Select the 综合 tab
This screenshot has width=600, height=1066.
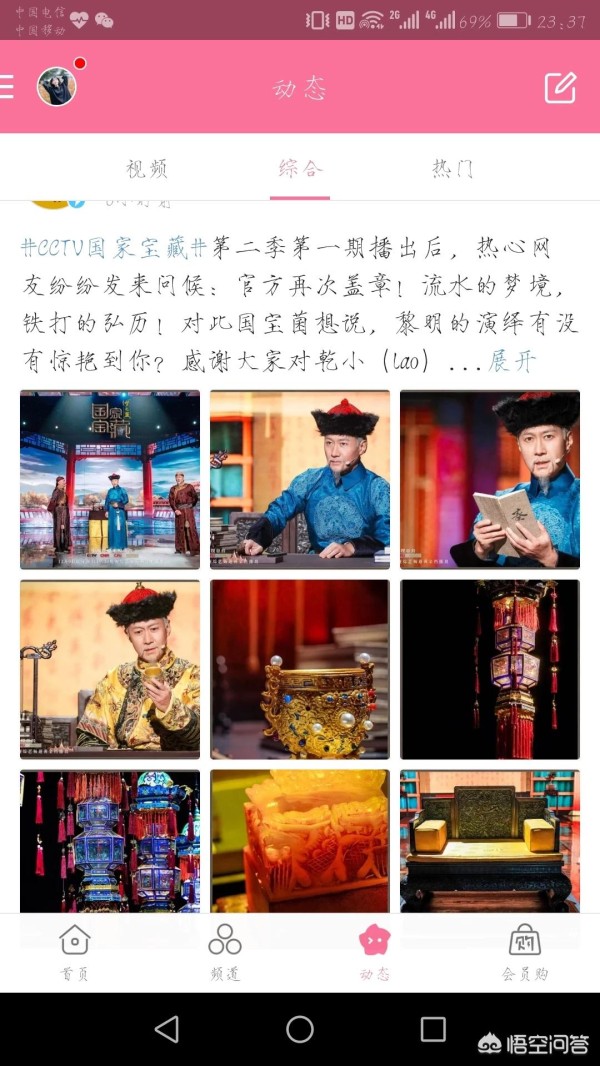pyautogui.click(x=300, y=168)
